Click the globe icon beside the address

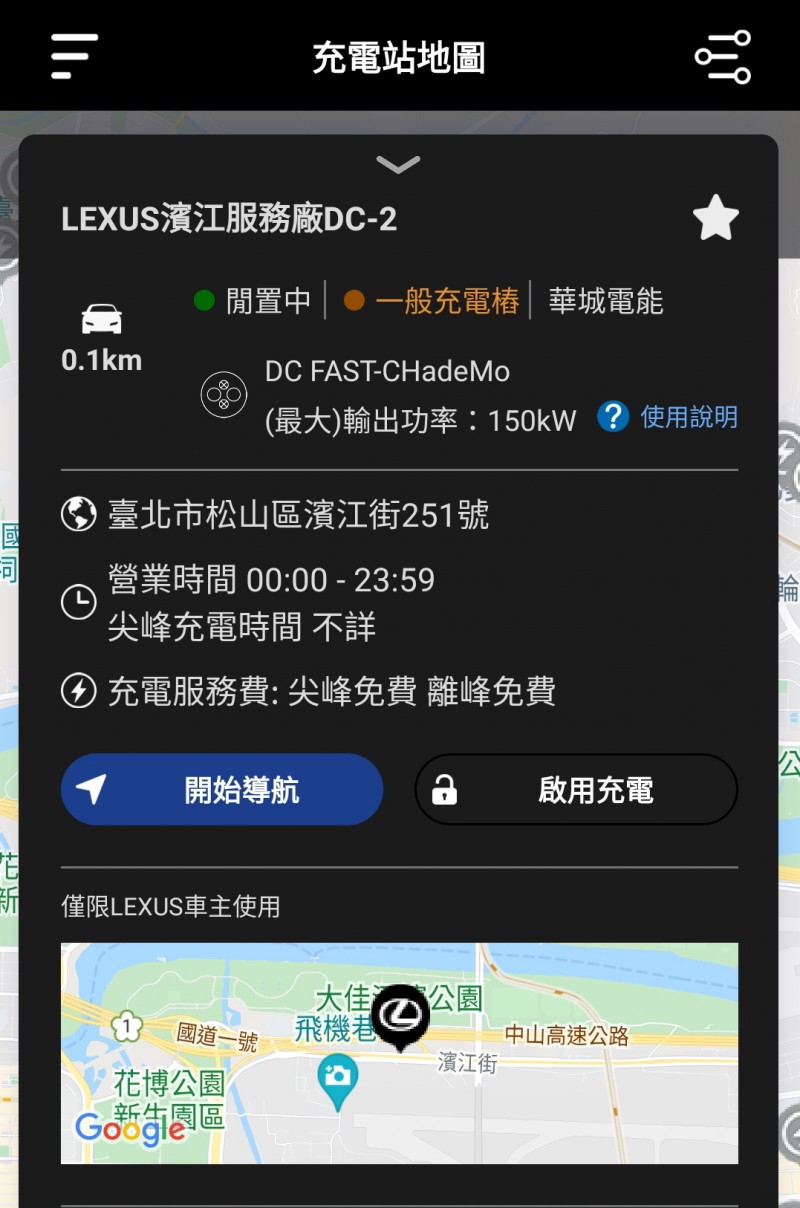coord(78,516)
